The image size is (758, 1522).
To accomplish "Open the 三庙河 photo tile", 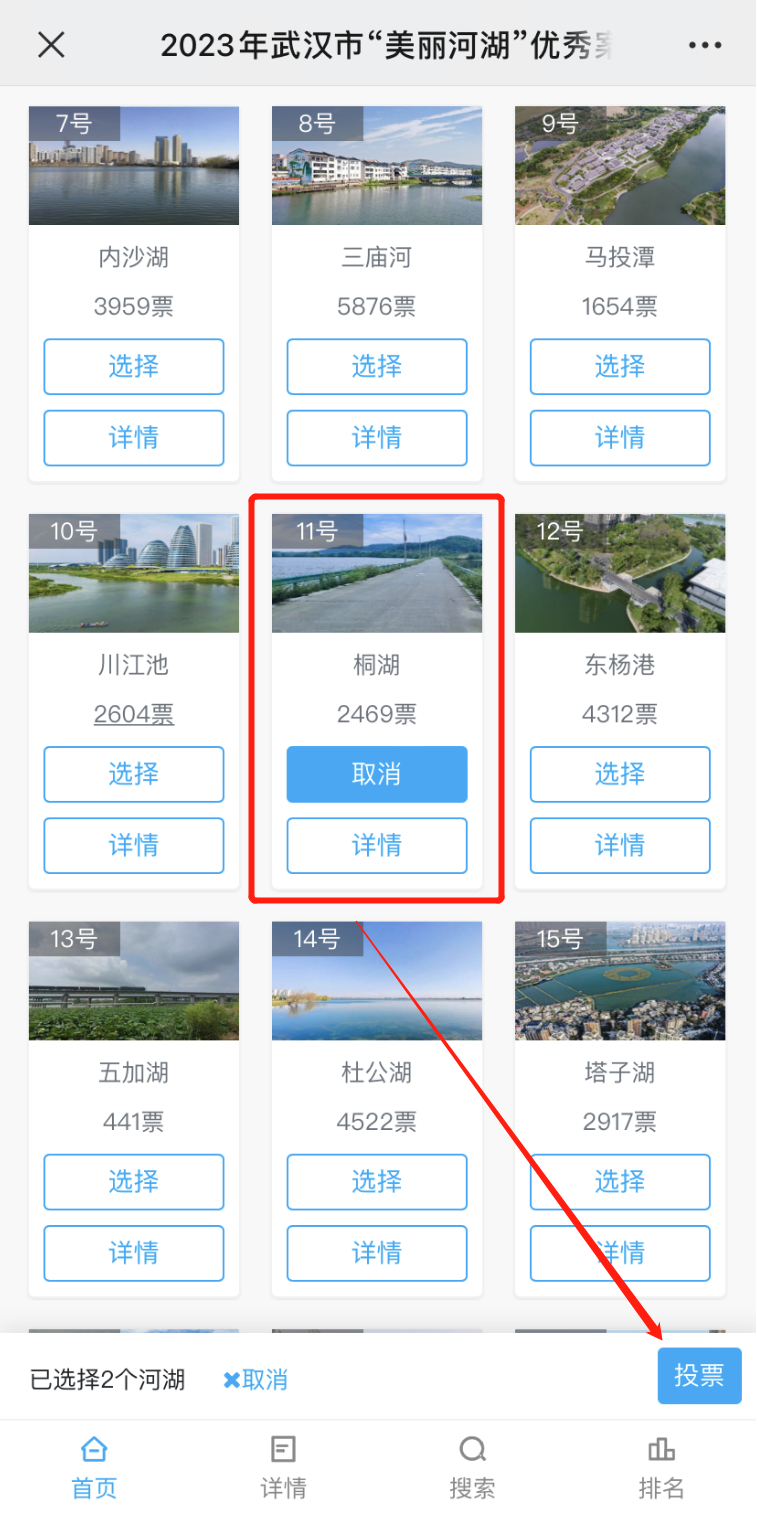I will 376,166.
